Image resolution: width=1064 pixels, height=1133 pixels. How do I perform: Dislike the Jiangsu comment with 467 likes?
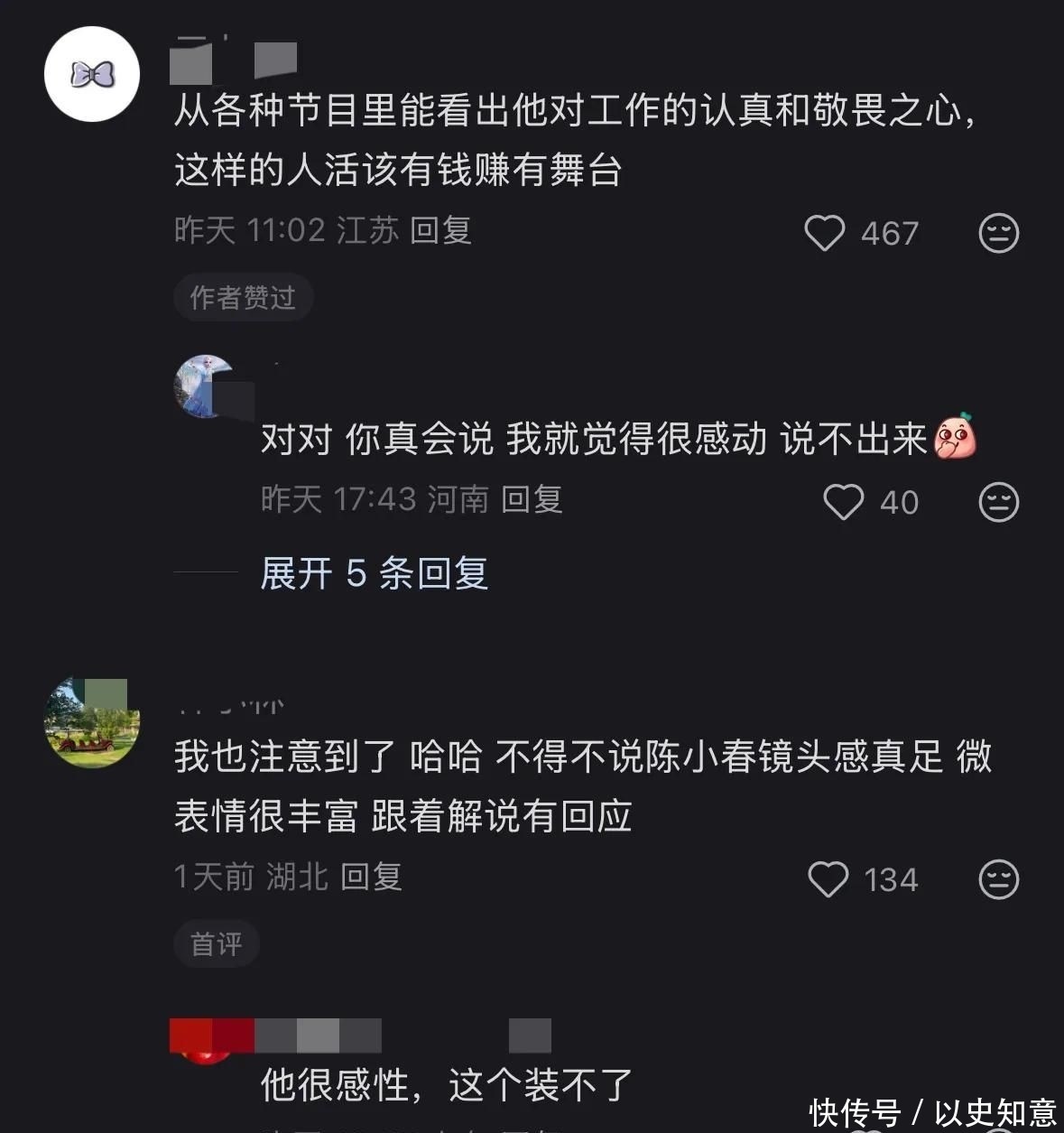click(x=998, y=233)
